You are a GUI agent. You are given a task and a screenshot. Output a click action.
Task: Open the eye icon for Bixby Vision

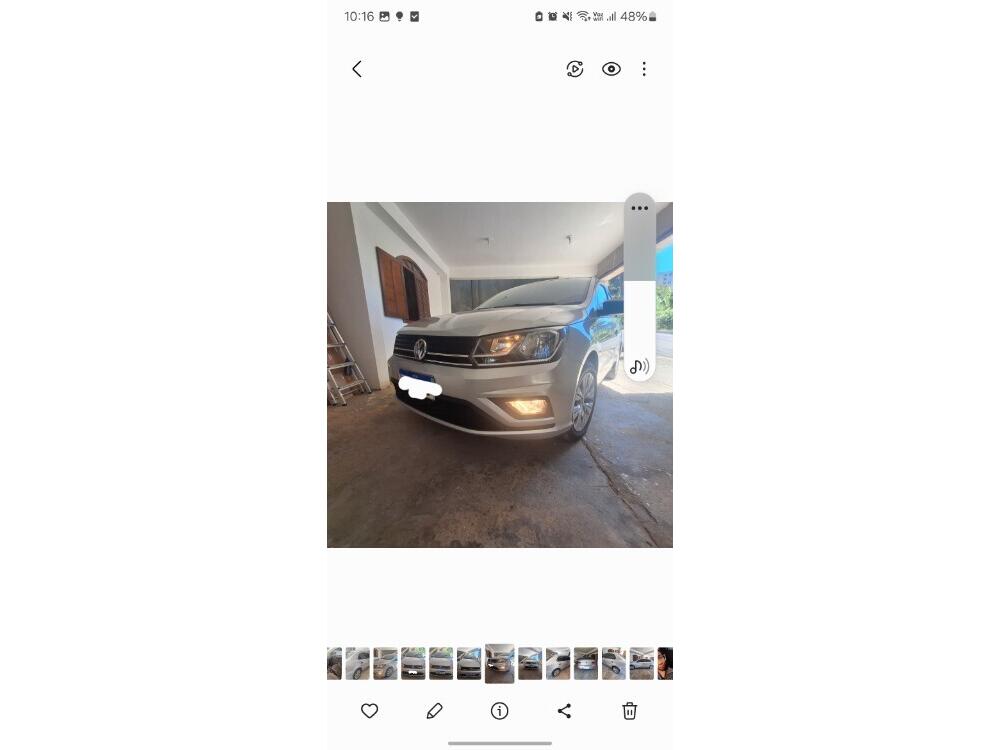[x=611, y=69]
